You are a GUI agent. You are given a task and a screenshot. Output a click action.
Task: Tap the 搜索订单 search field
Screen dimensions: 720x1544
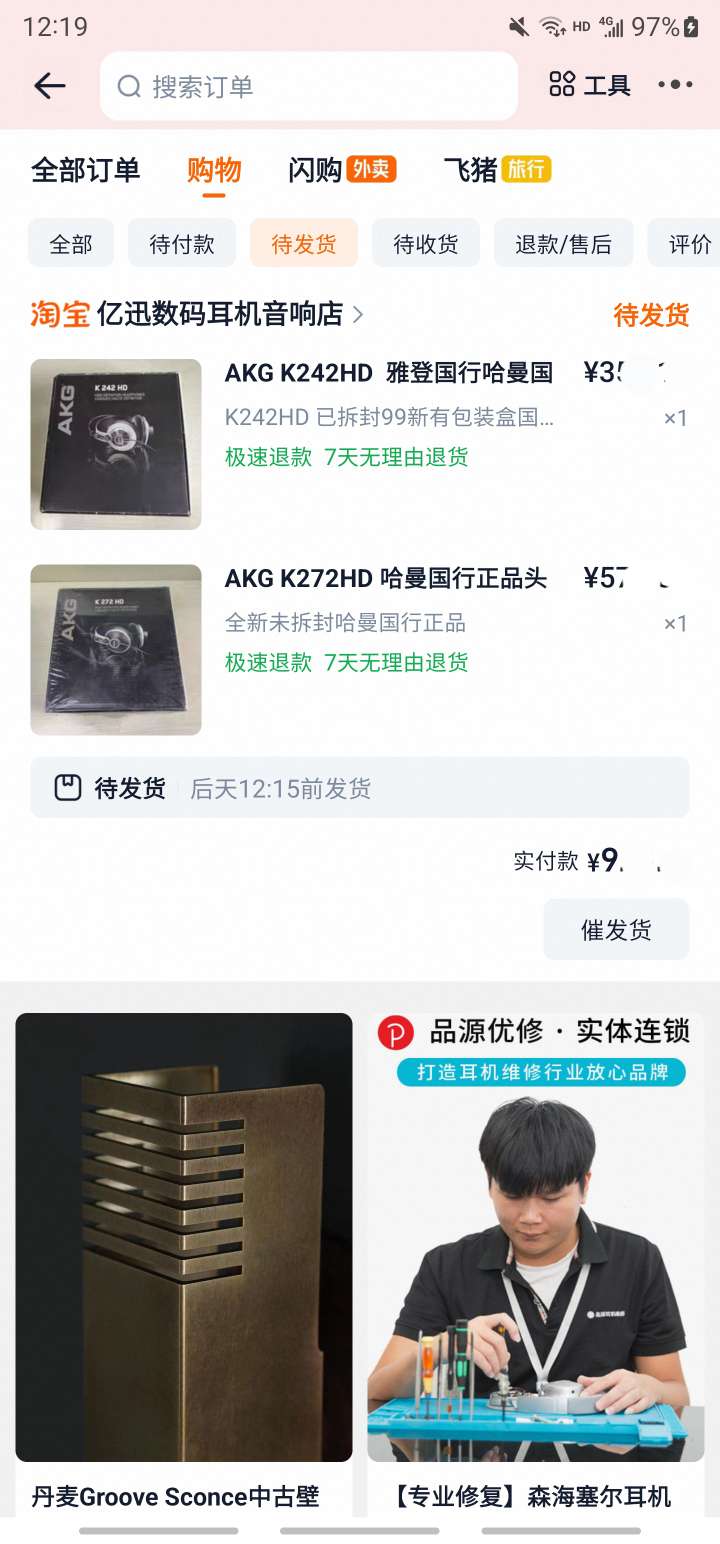(x=308, y=87)
